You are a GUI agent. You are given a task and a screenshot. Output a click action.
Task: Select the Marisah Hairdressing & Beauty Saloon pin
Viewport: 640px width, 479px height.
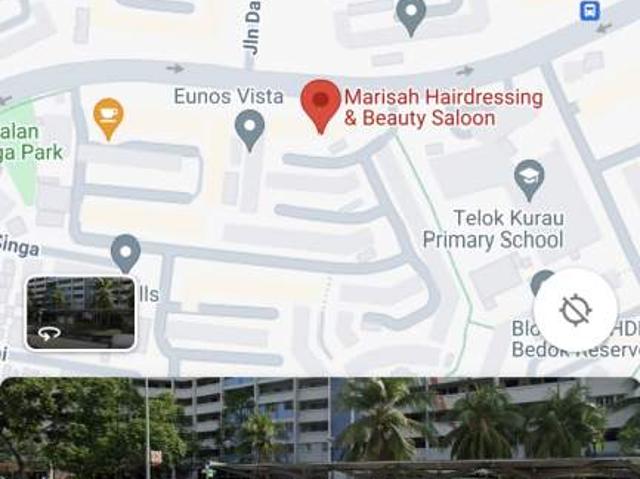(x=320, y=105)
